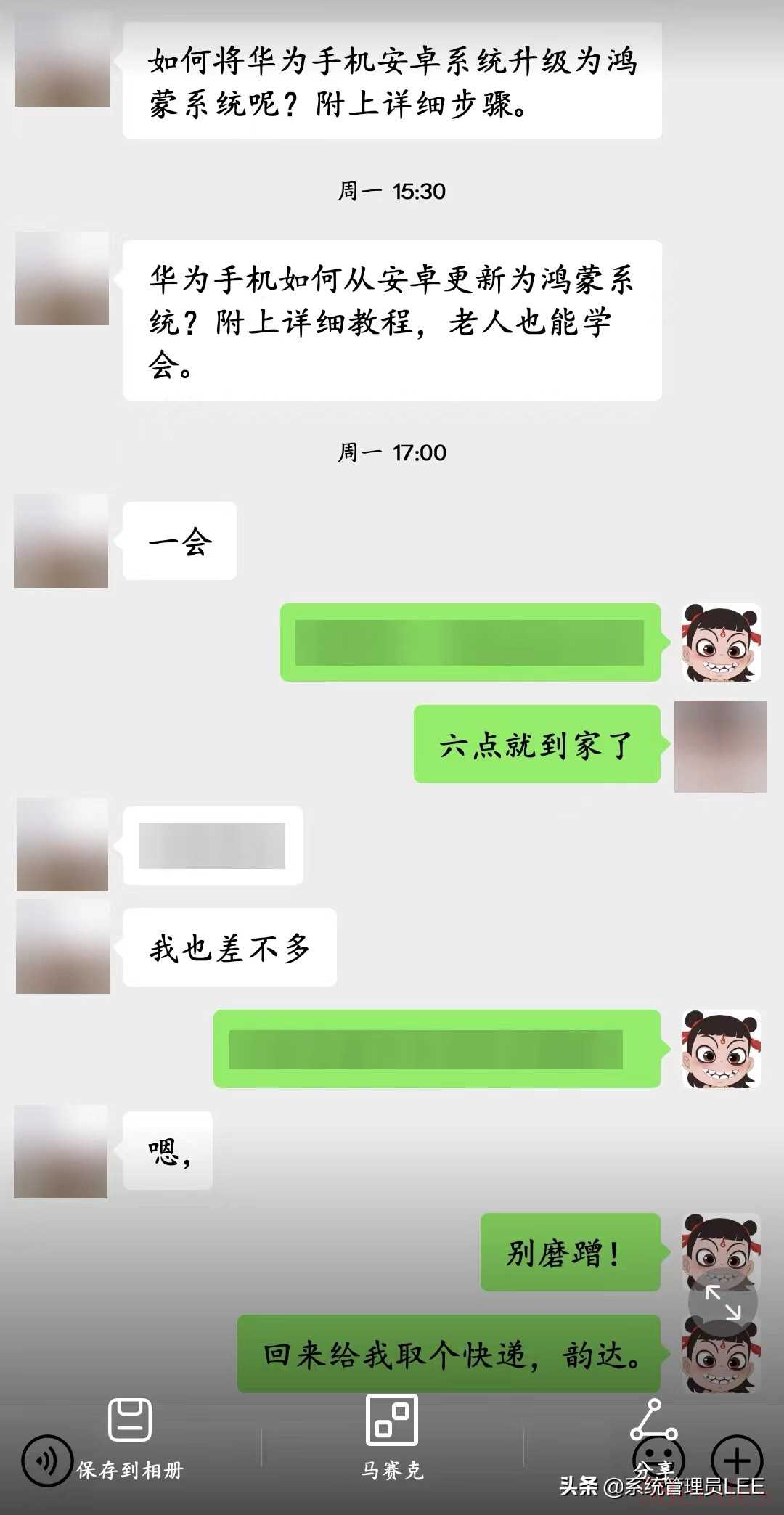Open the 马赛克 mosaic tool
784x1515 pixels.
point(392,1437)
